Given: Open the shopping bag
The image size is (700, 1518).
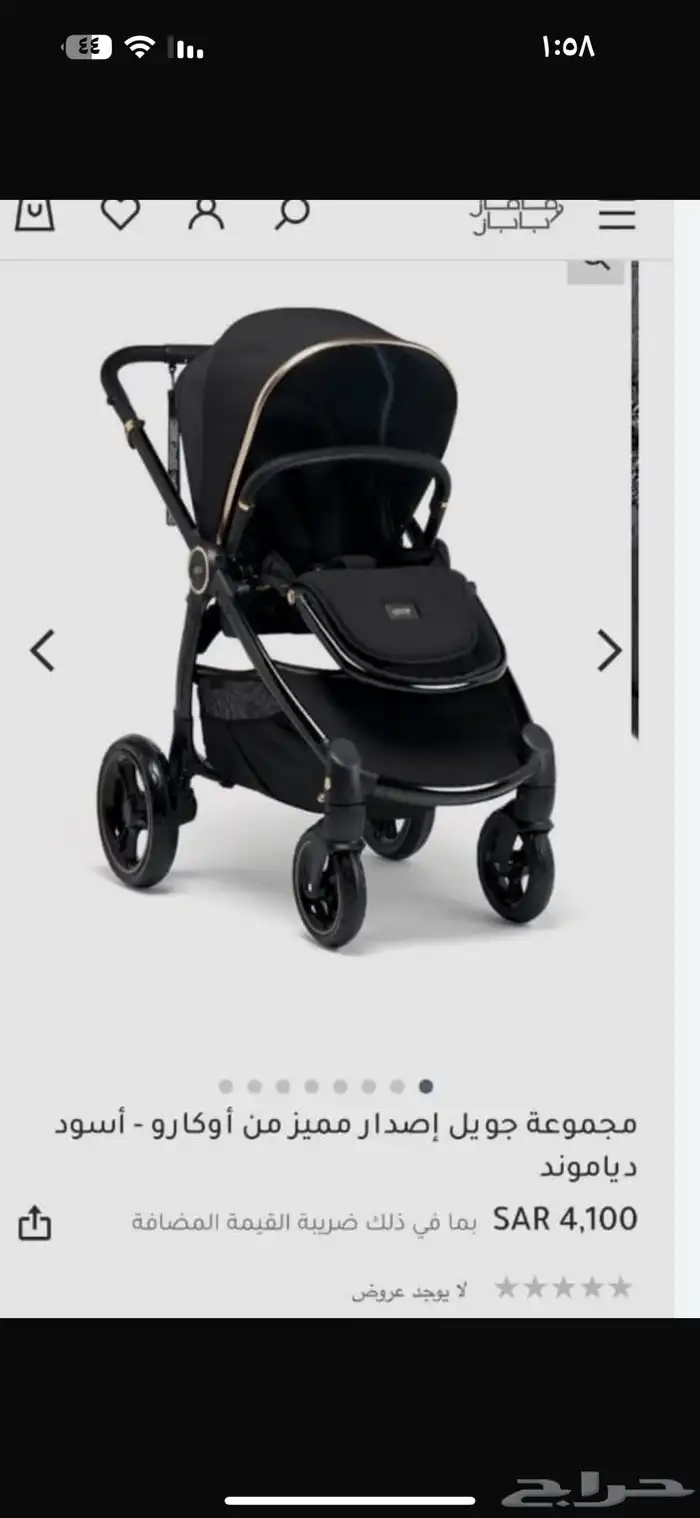Looking at the screenshot, I should pos(35,213).
